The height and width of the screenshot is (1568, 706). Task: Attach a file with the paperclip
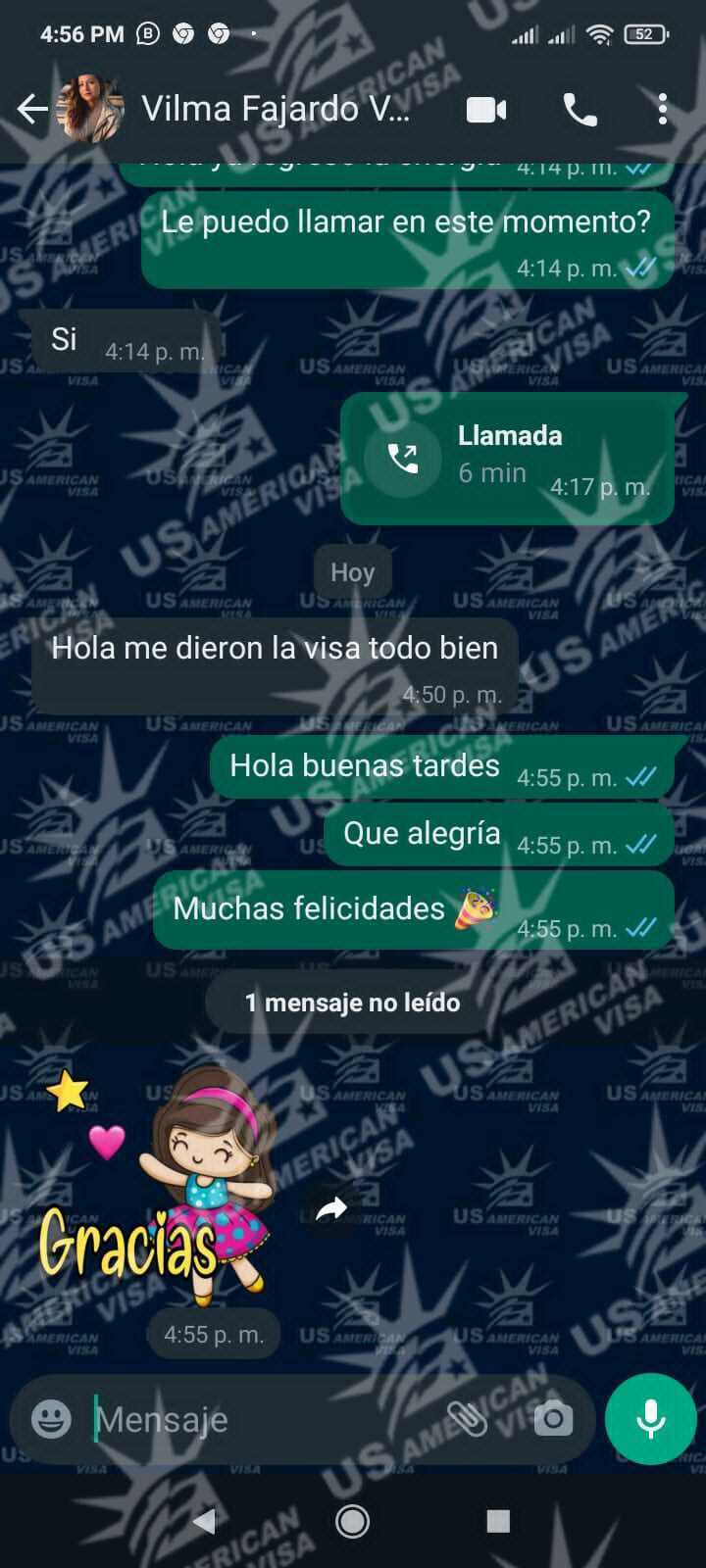point(468,1418)
